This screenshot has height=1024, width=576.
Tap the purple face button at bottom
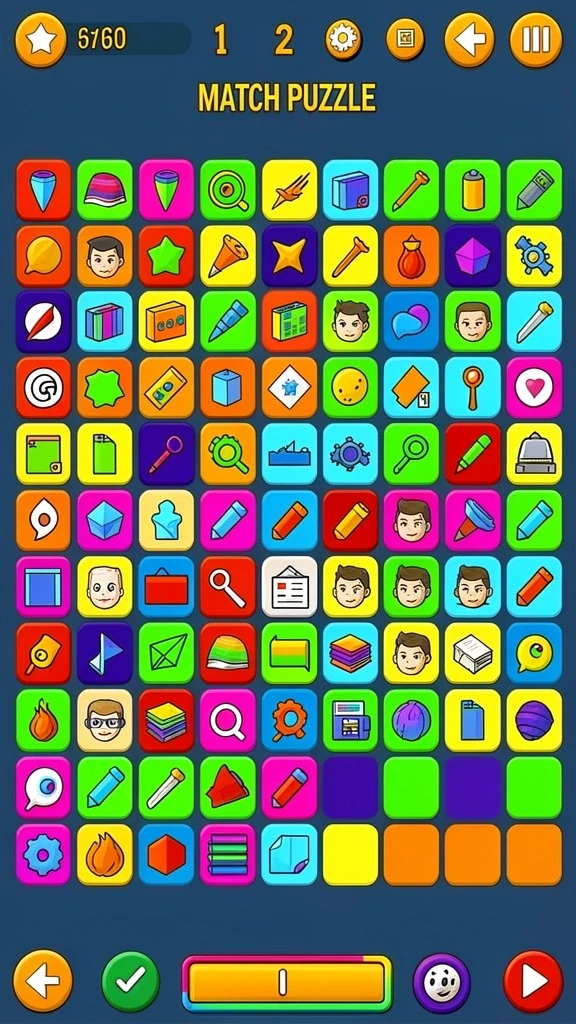point(441,982)
